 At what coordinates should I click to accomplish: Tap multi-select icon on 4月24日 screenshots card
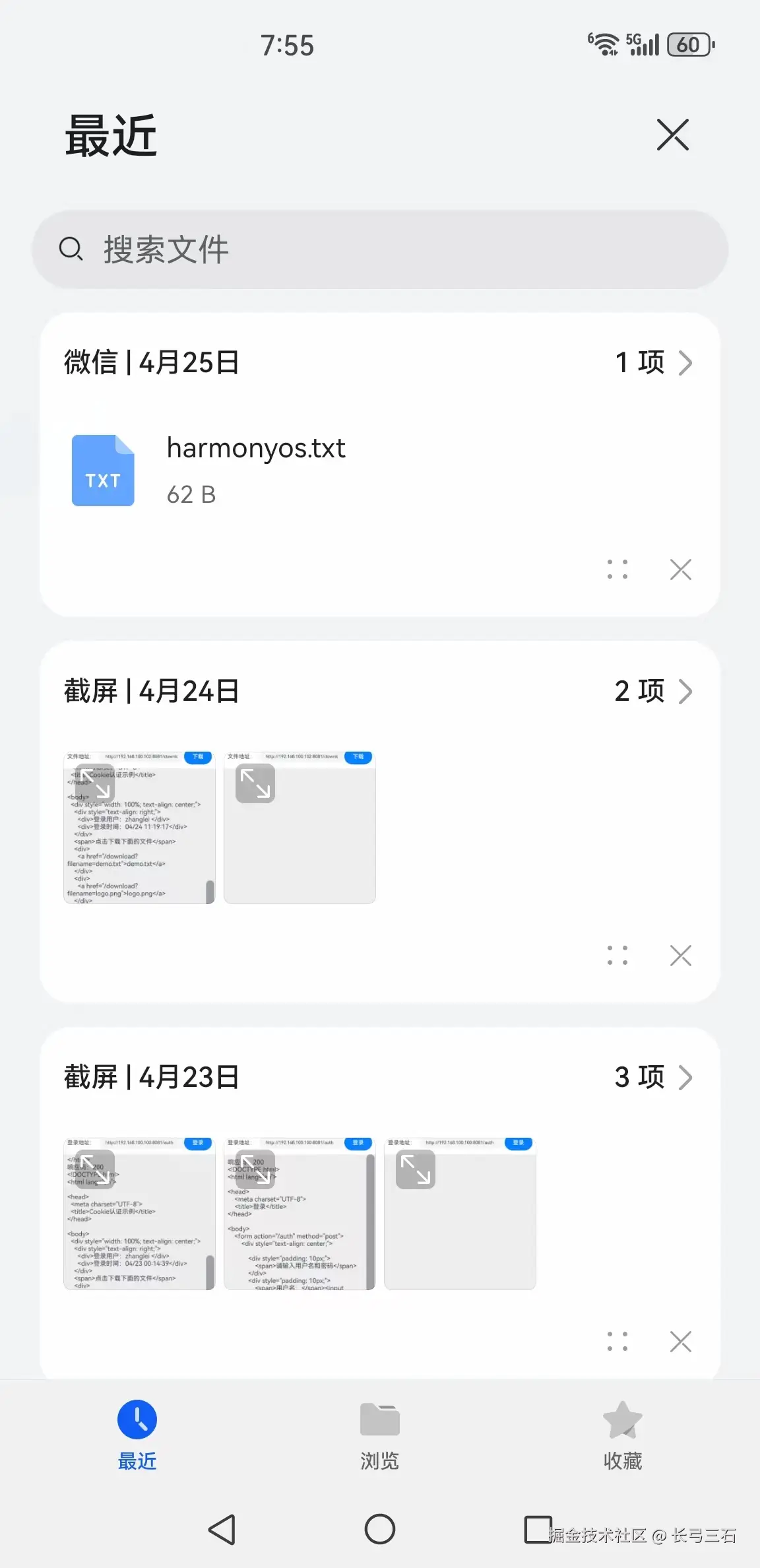click(x=616, y=956)
